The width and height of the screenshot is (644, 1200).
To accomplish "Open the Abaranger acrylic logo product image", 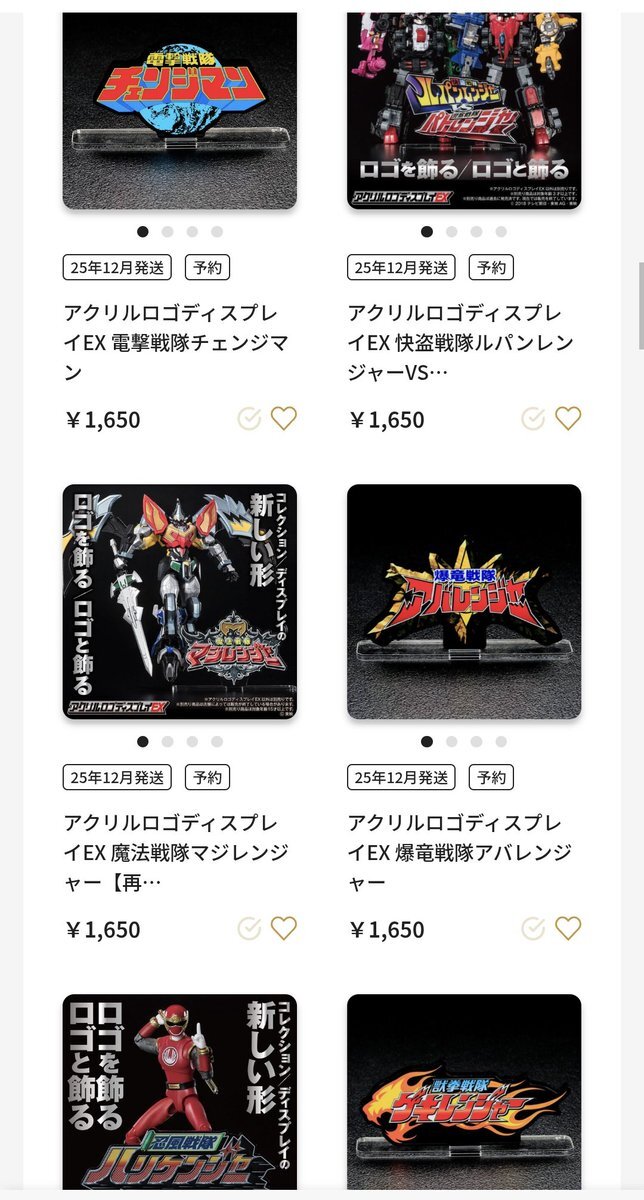I will [464, 602].
